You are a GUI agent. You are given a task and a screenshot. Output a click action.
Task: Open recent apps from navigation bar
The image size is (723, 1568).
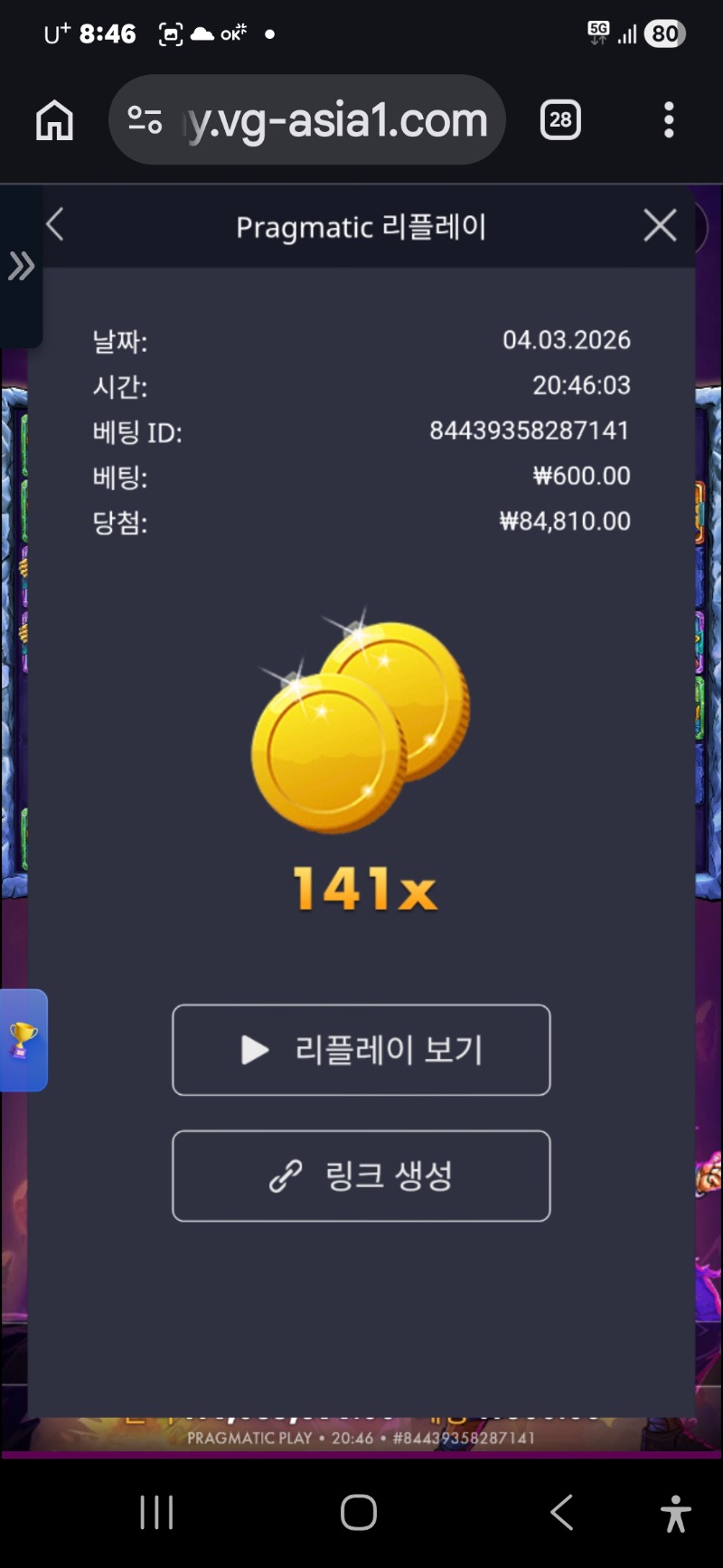(x=156, y=1512)
